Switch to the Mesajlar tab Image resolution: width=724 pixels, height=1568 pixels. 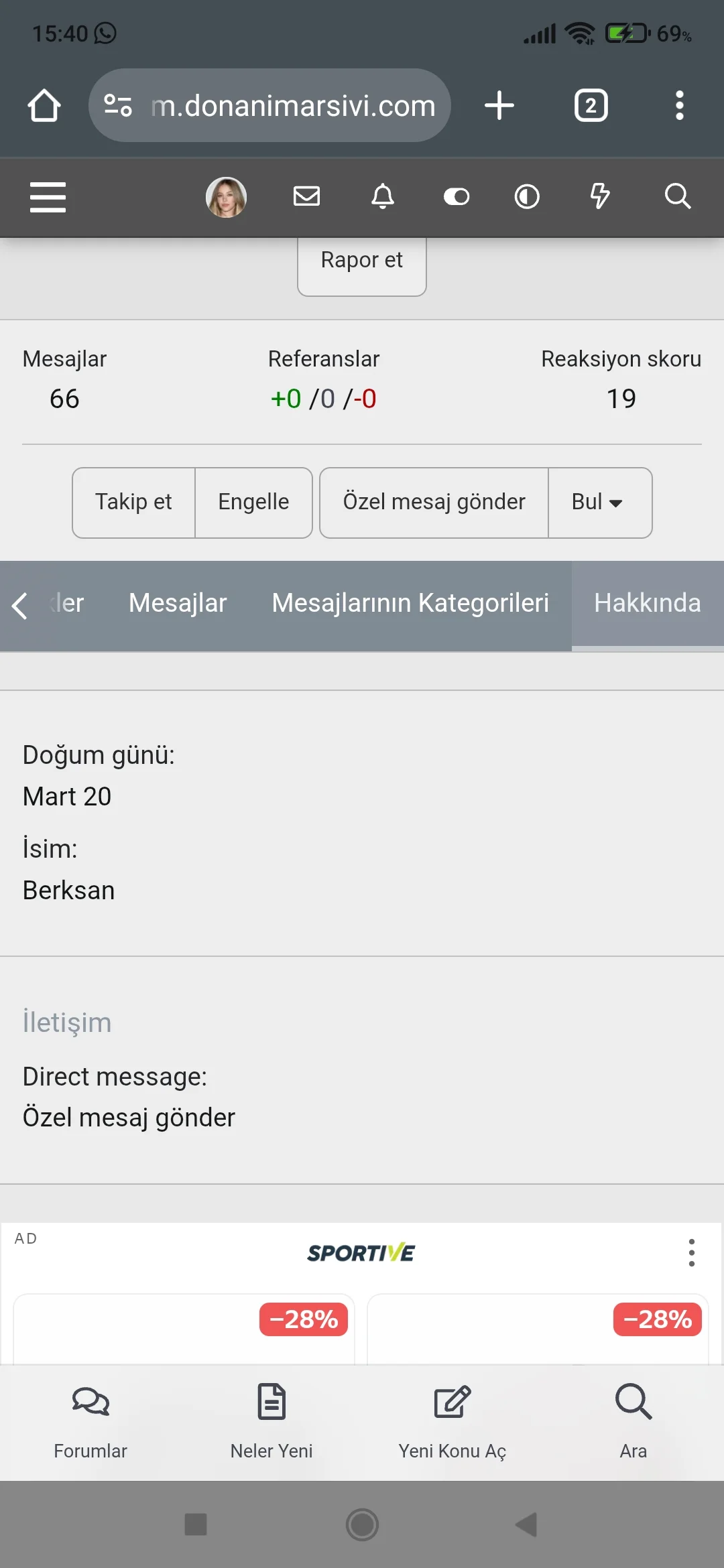click(178, 603)
